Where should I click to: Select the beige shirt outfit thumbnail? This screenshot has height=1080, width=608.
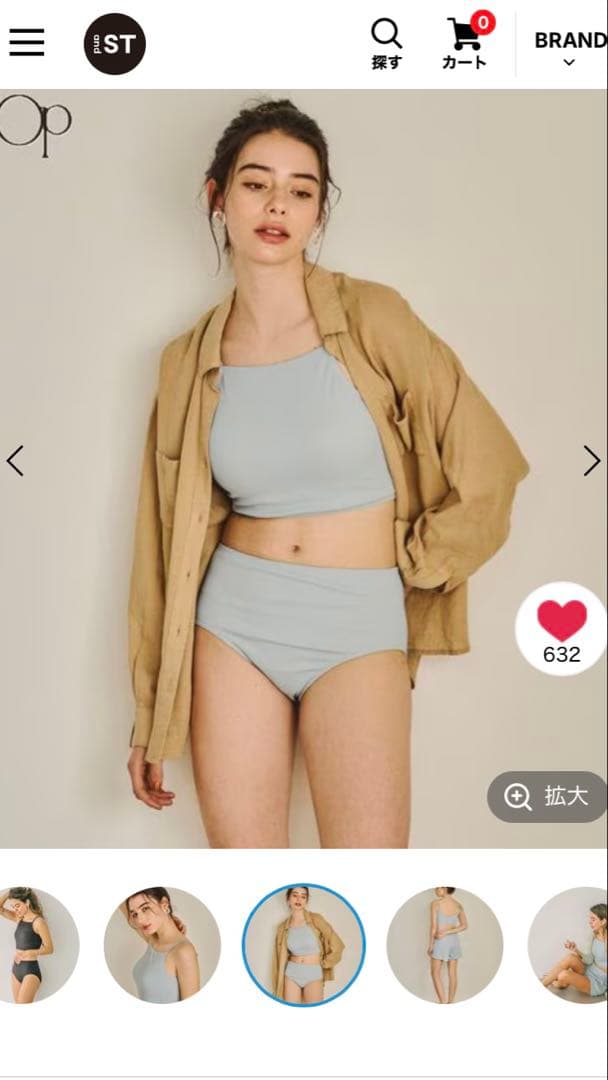coord(304,945)
